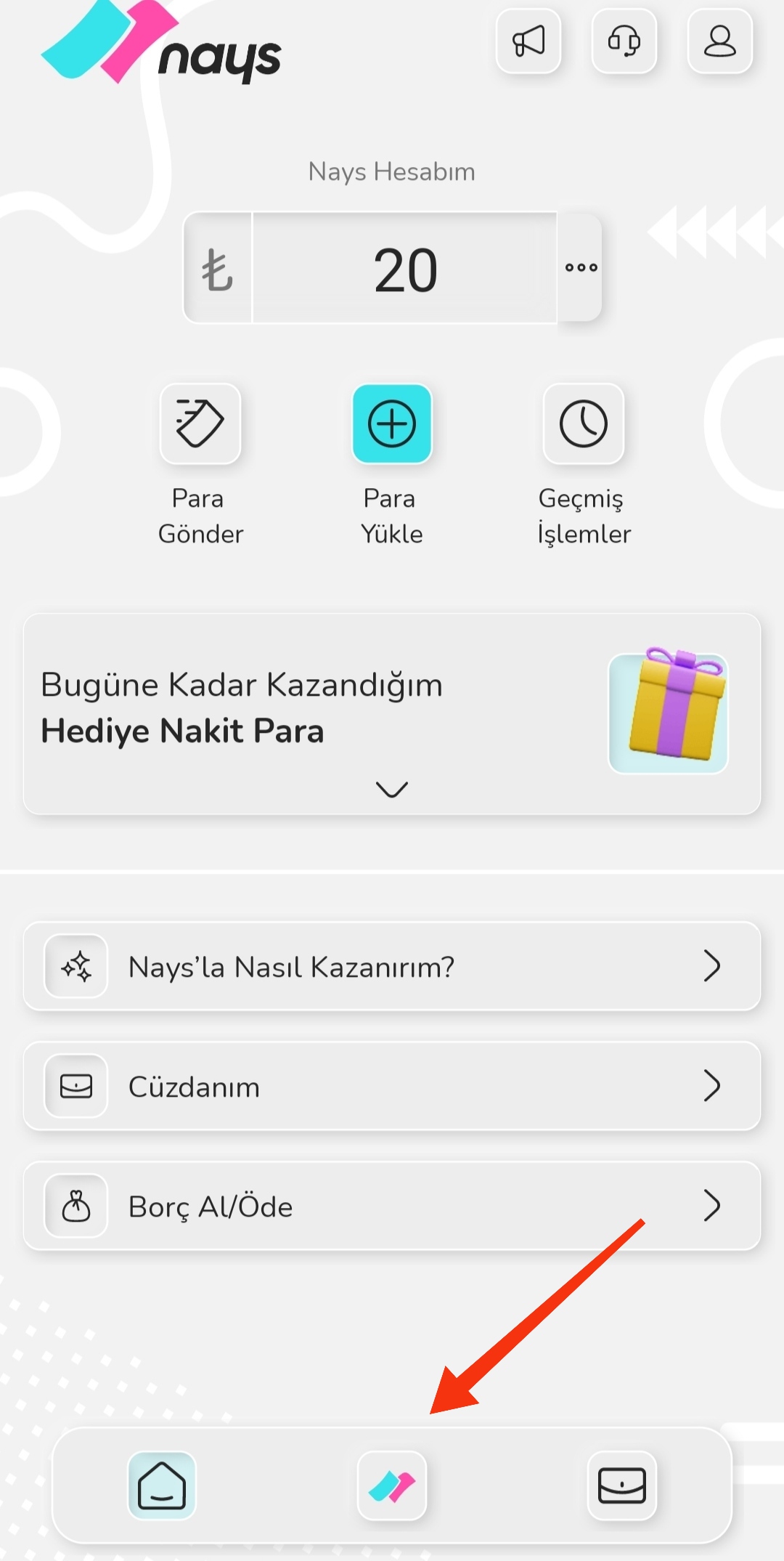This screenshot has width=784, height=1561.
Task: Tap Para Gönder to send money
Action: [x=200, y=424]
